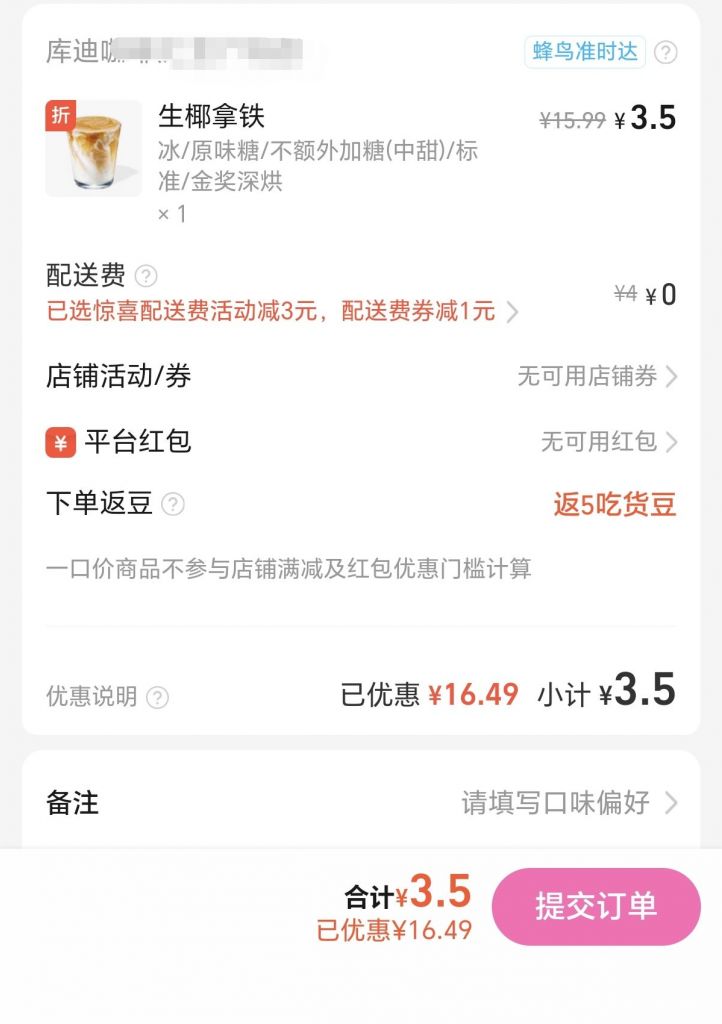Tap the help icon next to 优惠说明
The image size is (722, 1024).
tap(158, 697)
